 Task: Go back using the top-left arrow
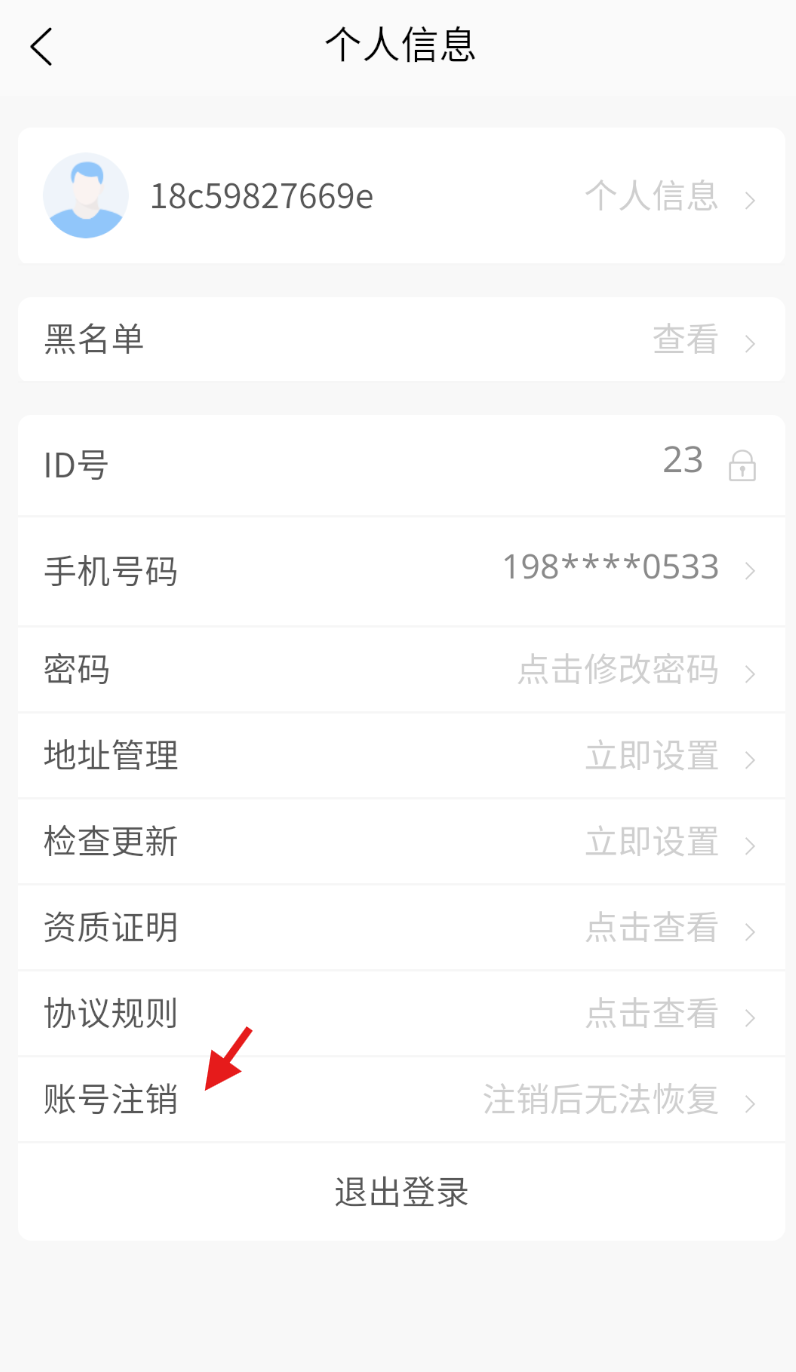41,47
